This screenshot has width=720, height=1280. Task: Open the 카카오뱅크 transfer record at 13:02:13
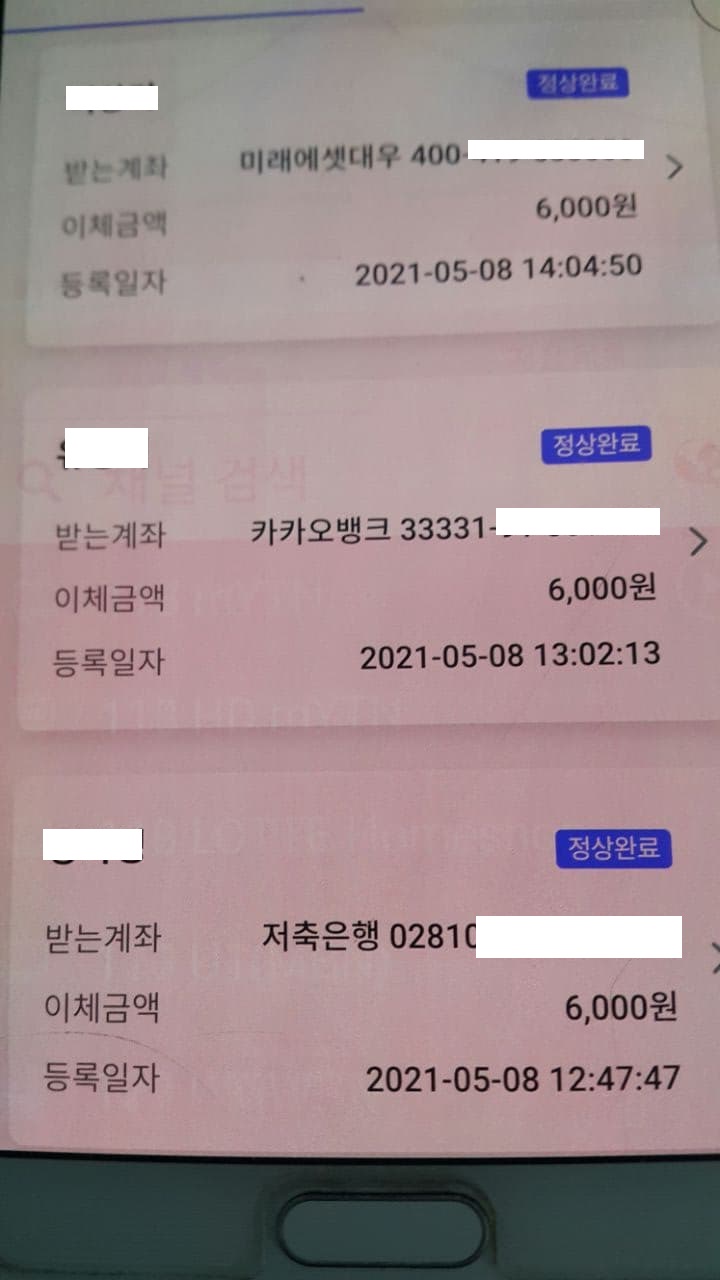pyautogui.click(x=698, y=543)
